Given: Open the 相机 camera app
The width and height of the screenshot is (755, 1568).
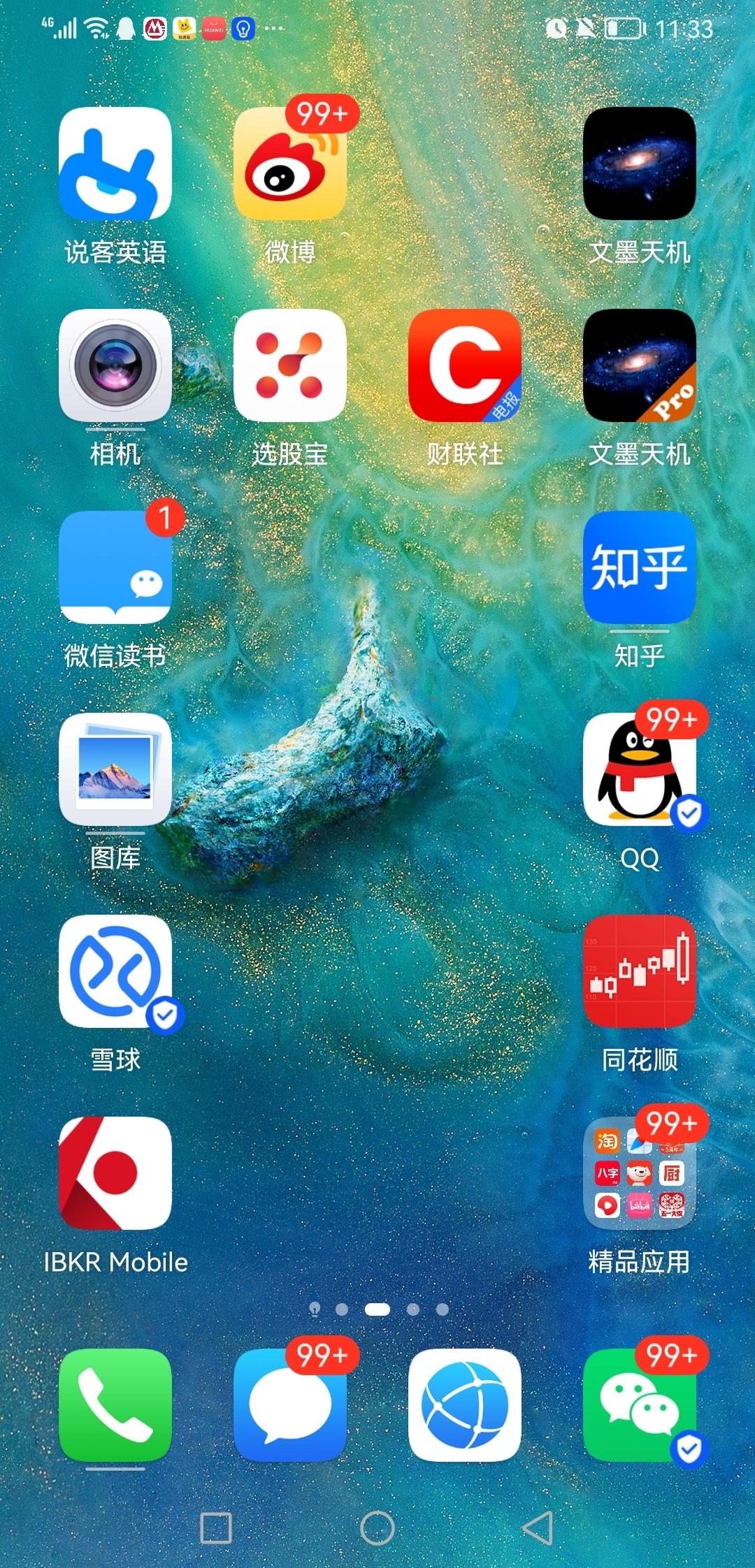Looking at the screenshot, I should 115,365.
